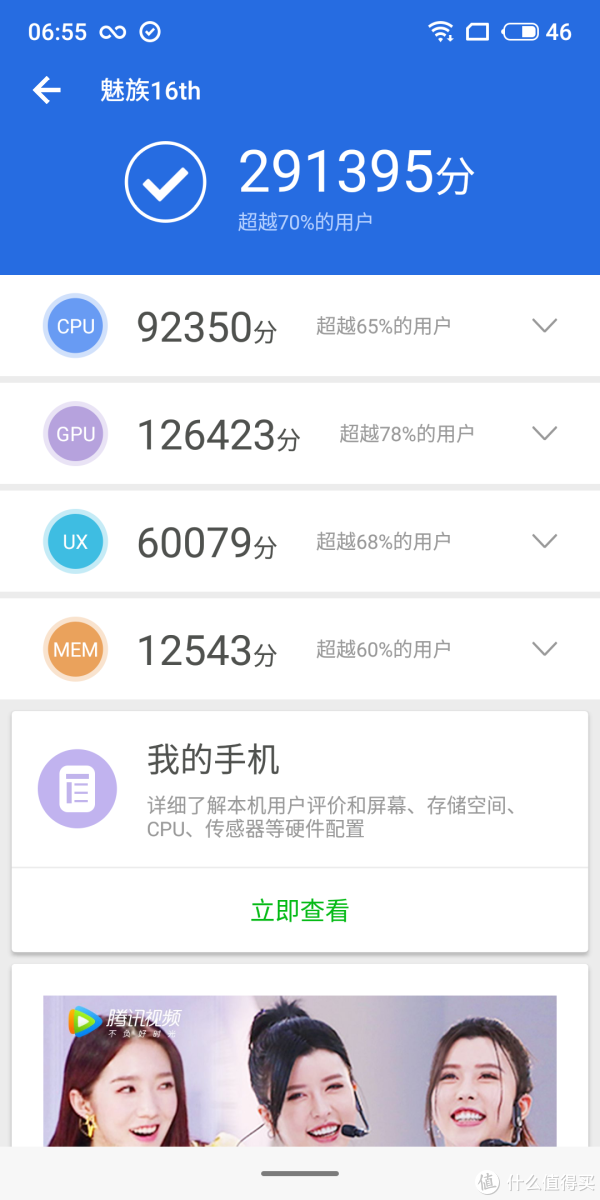Viewport: 600px width, 1200px height.
Task: Expand the MEM score breakdown
Action: click(x=544, y=649)
